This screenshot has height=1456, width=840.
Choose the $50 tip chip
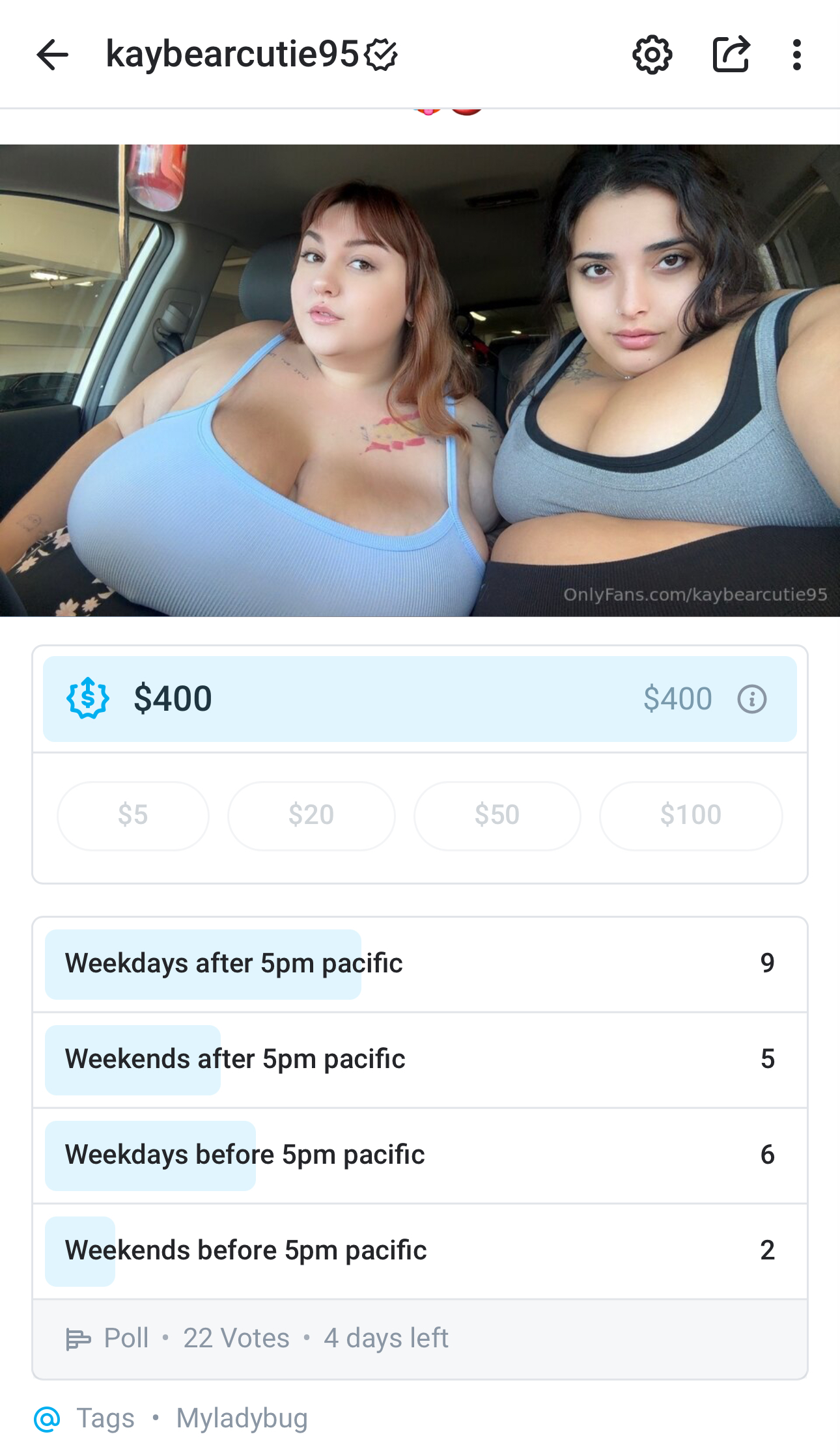coord(497,816)
